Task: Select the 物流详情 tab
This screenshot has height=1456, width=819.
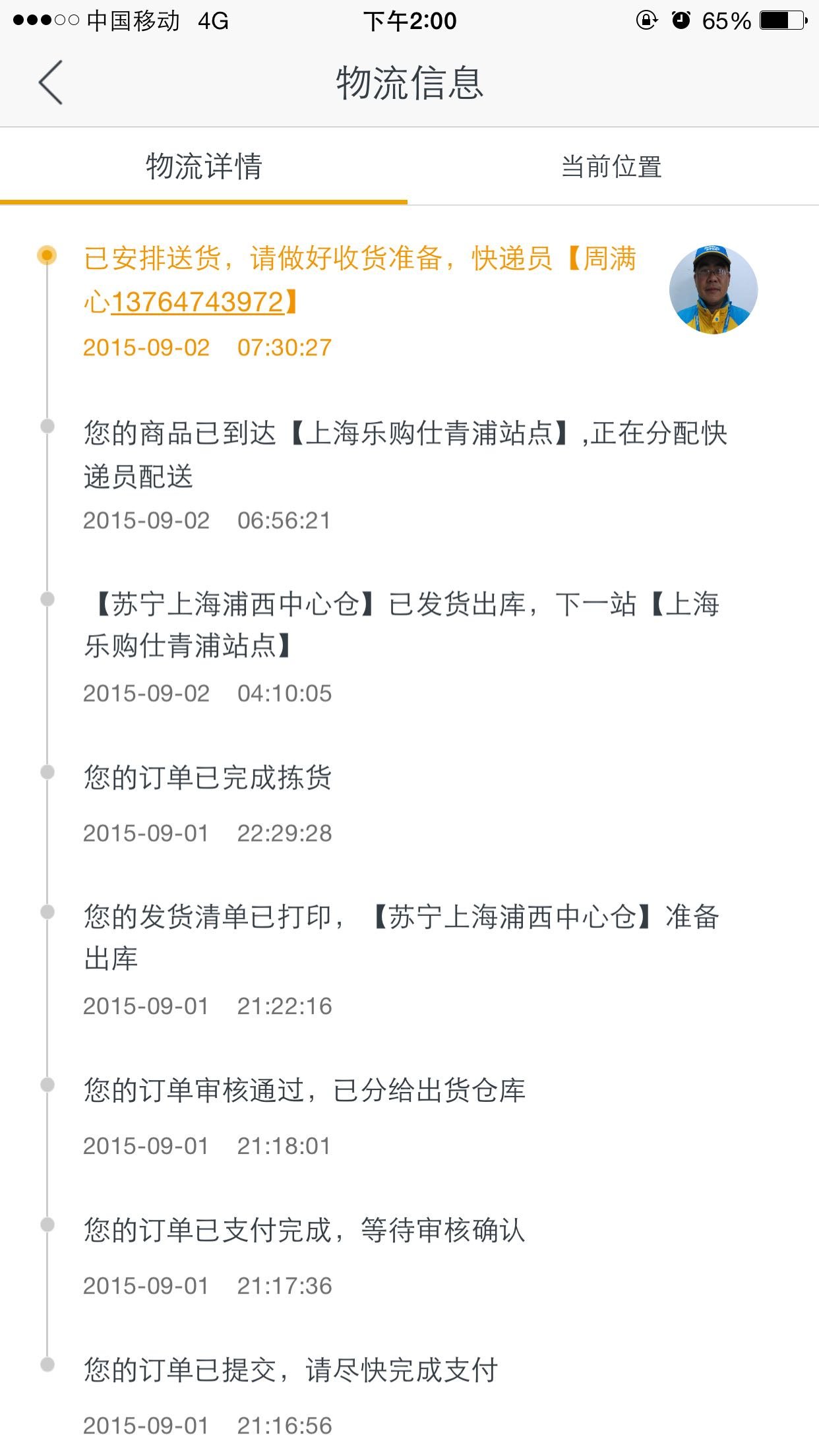Action: 204,167
